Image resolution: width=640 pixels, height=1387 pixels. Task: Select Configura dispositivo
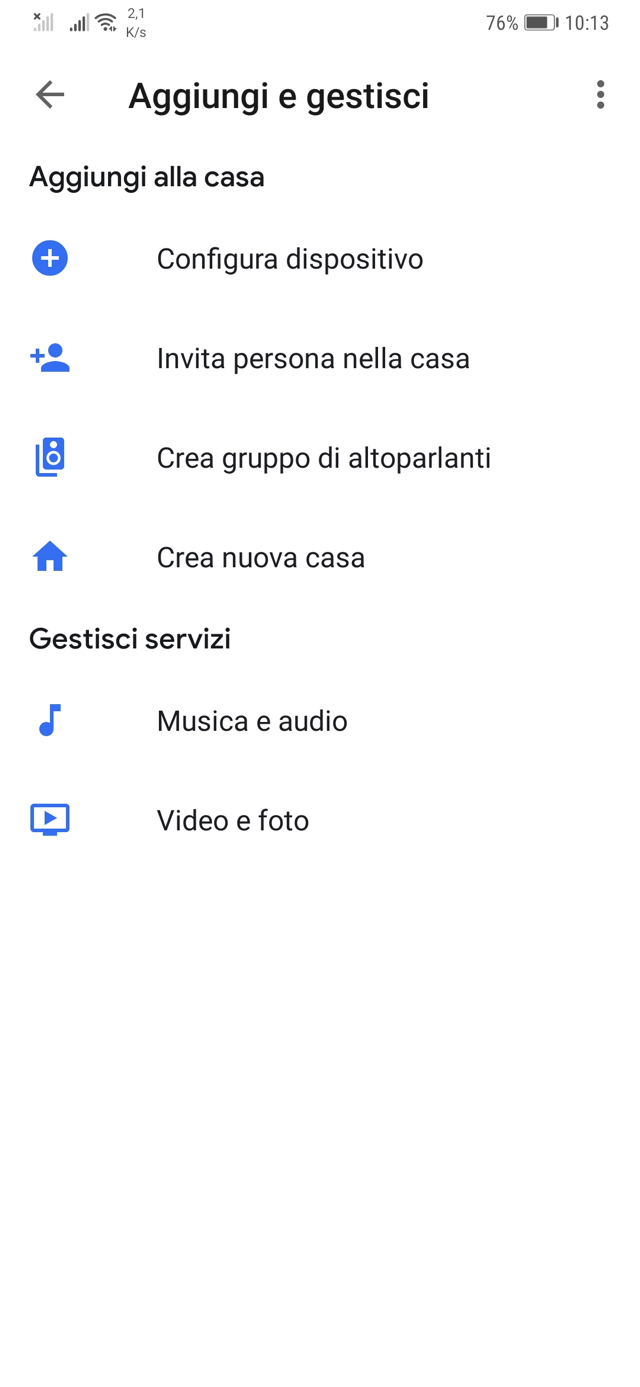click(289, 259)
